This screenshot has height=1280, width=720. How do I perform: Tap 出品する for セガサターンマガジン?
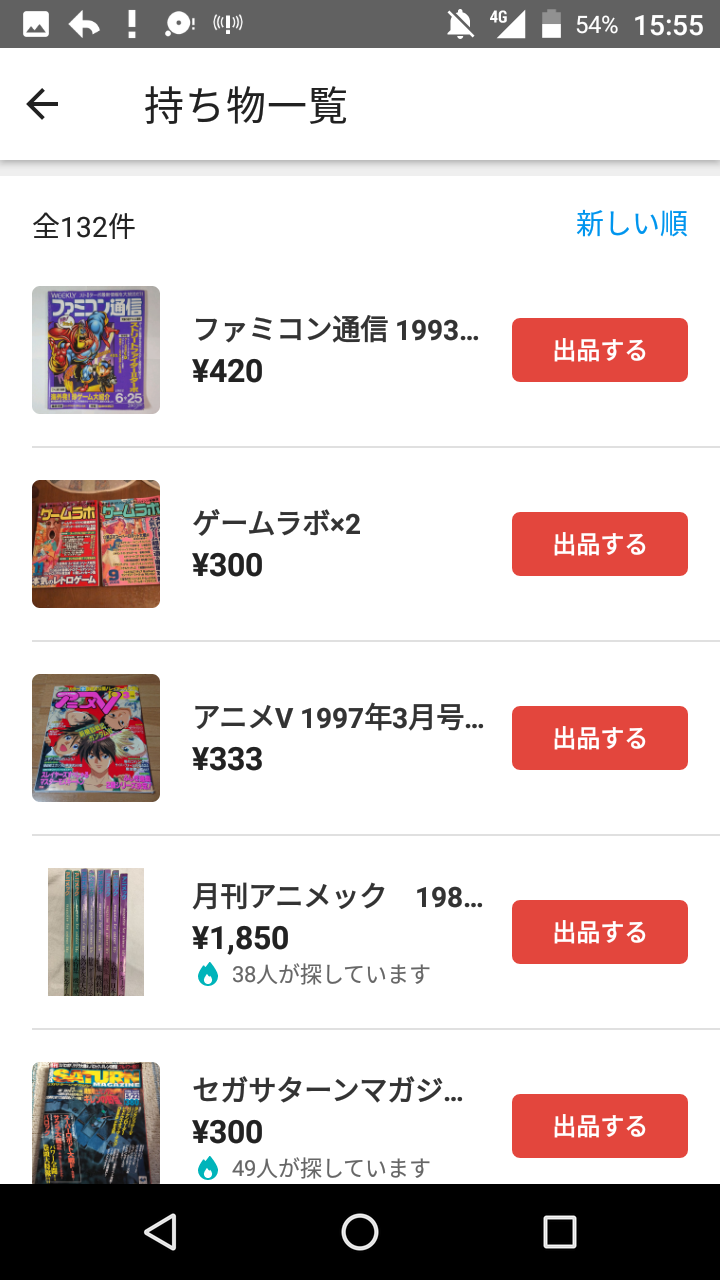(x=600, y=1126)
